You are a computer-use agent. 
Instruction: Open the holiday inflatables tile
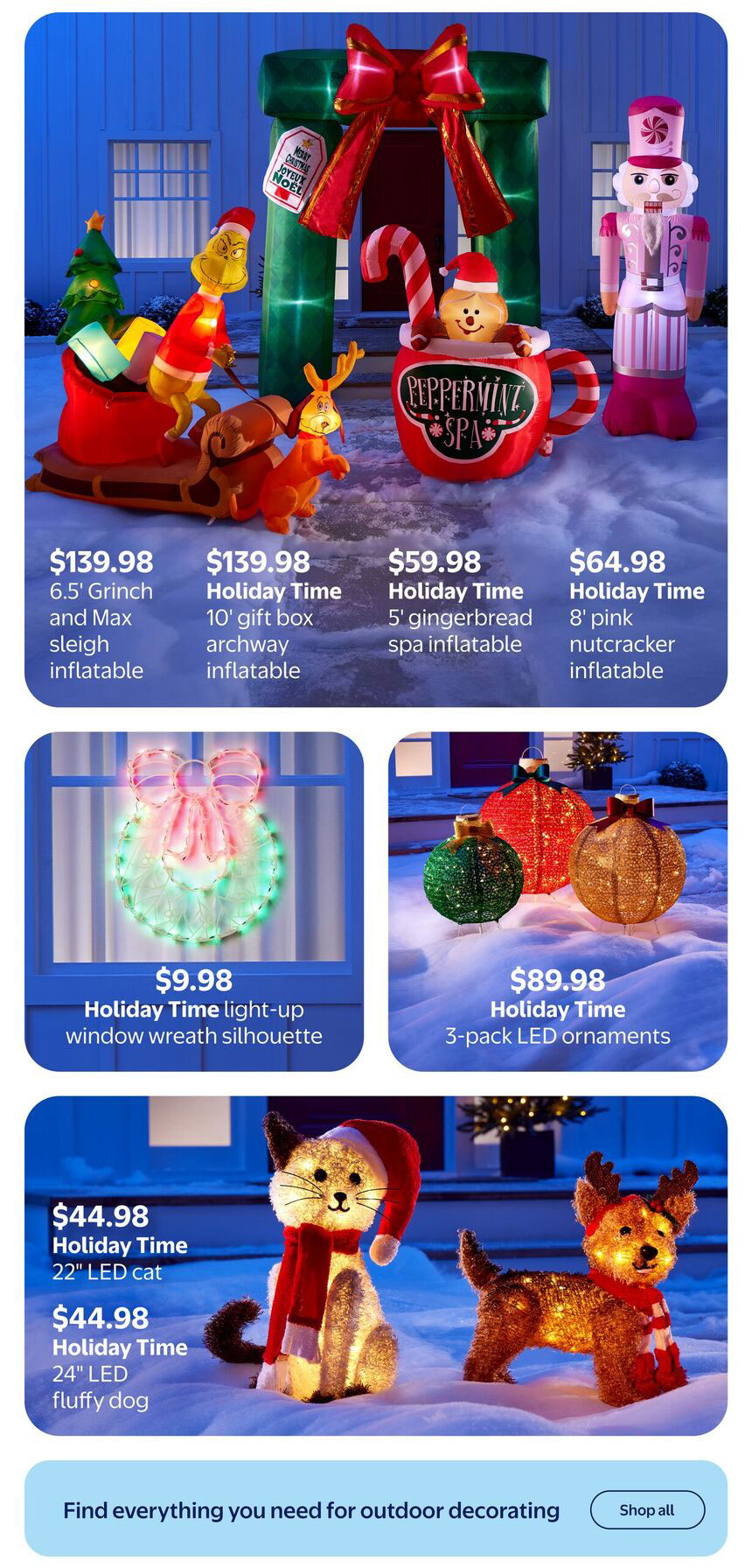coord(376,359)
